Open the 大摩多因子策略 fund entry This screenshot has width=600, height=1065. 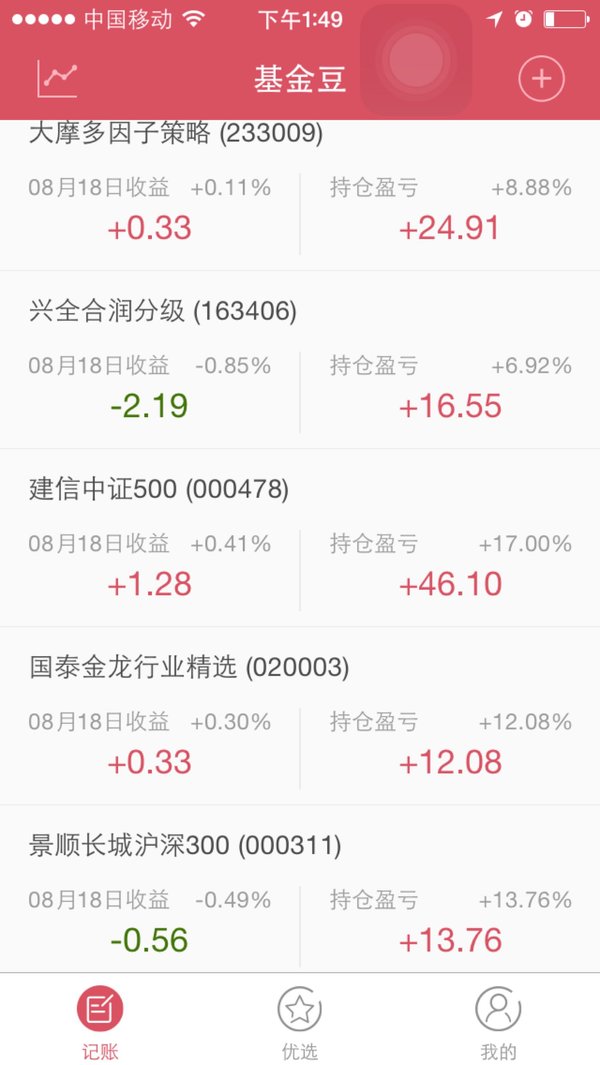tap(300, 195)
